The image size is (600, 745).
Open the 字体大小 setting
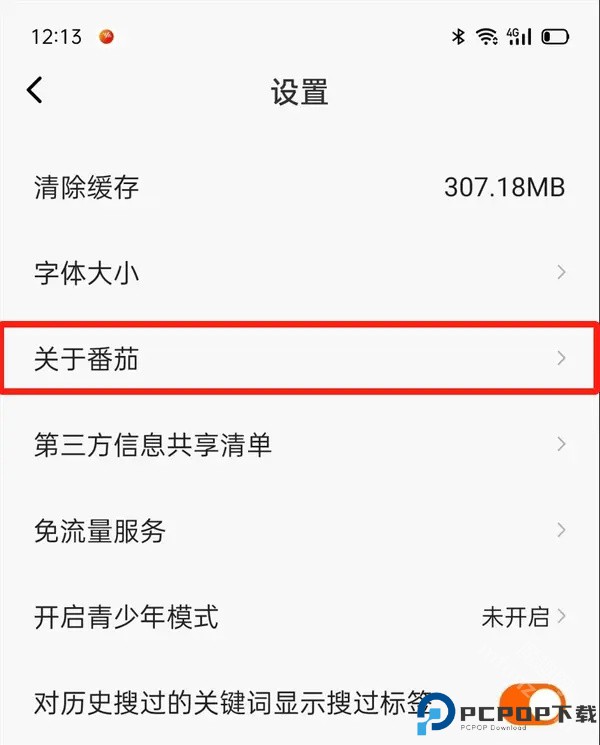coord(300,273)
